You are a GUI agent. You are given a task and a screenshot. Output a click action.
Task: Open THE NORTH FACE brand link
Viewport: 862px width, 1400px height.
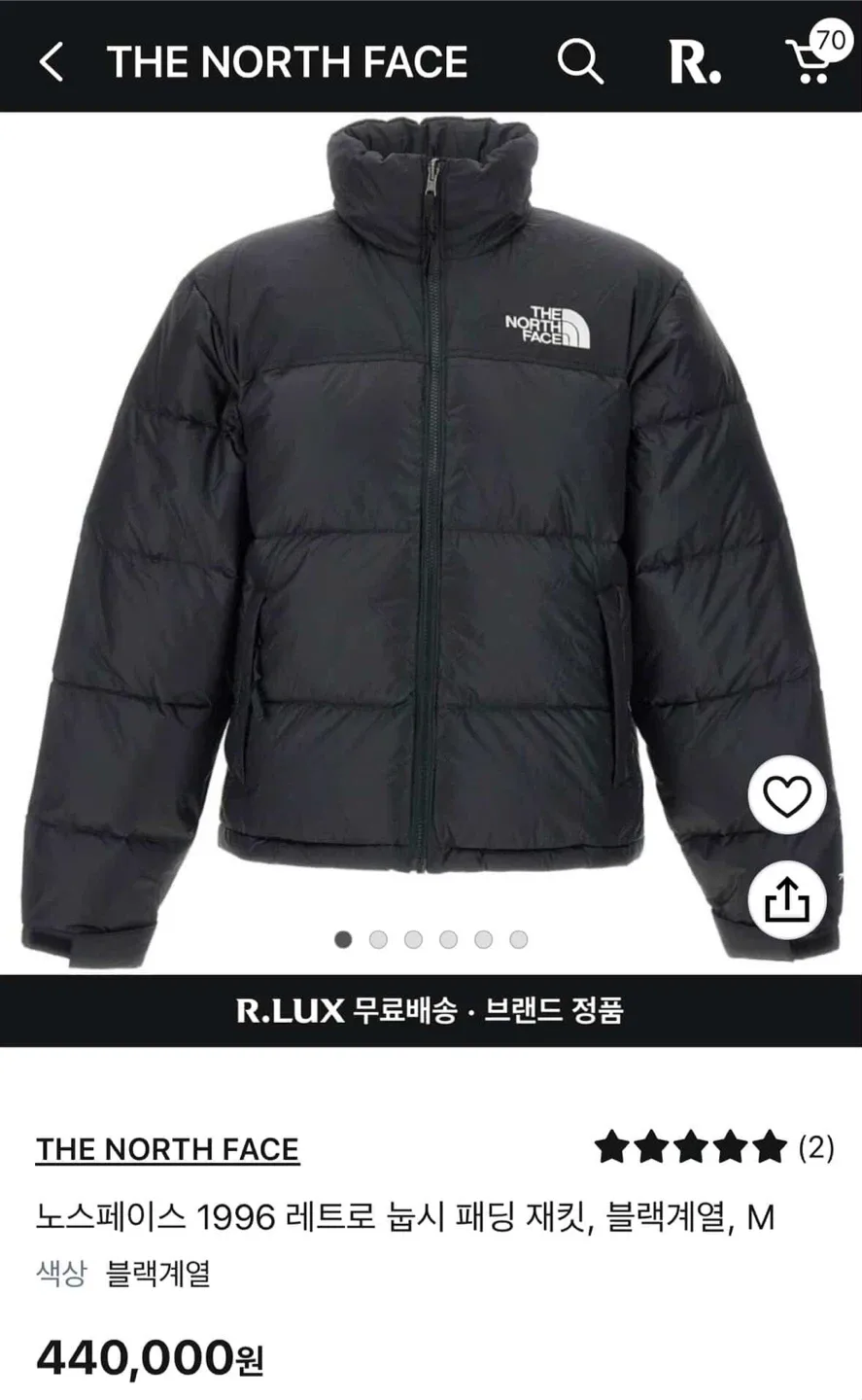click(x=167, y=1149)
